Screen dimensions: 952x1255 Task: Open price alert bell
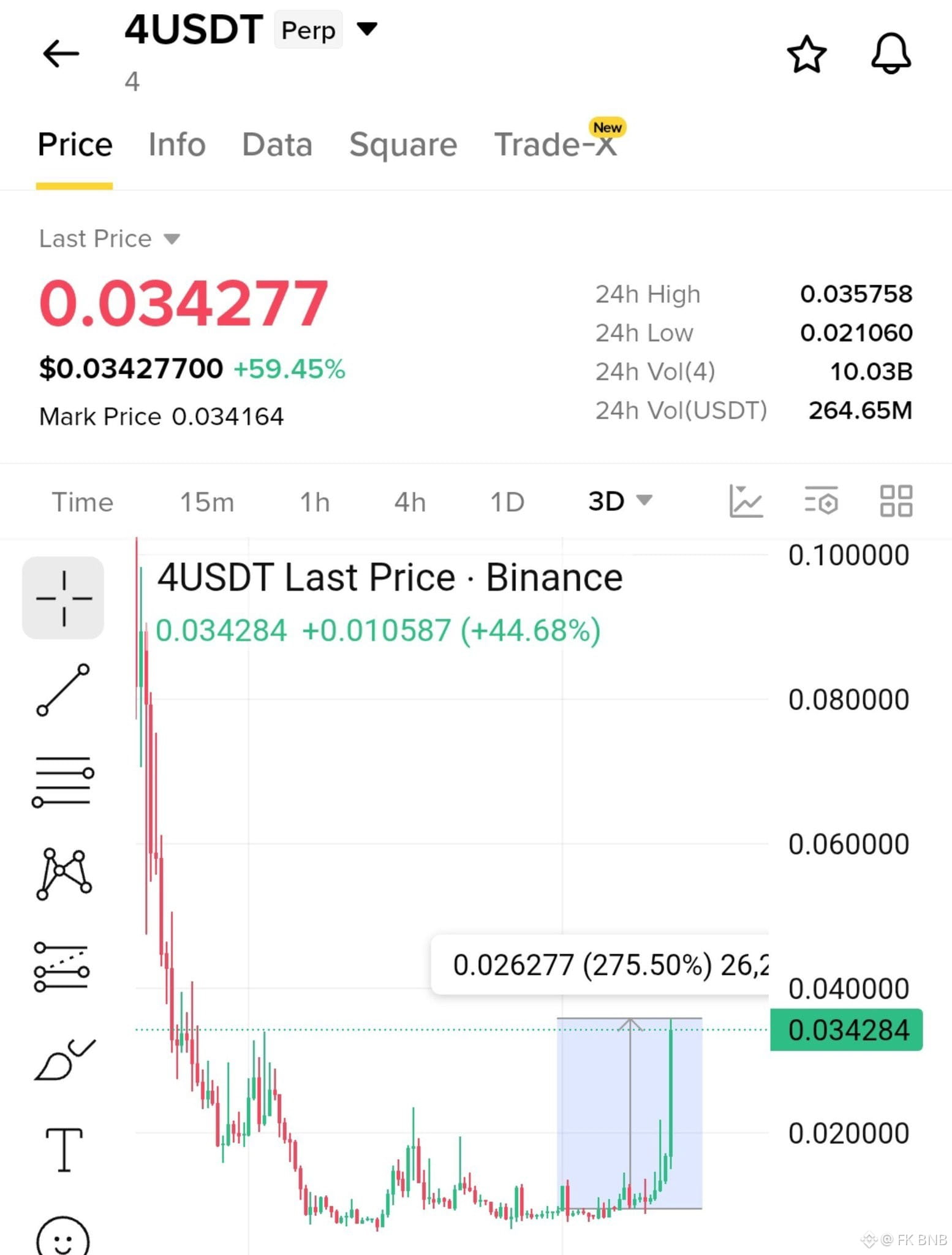coord(891,54)
